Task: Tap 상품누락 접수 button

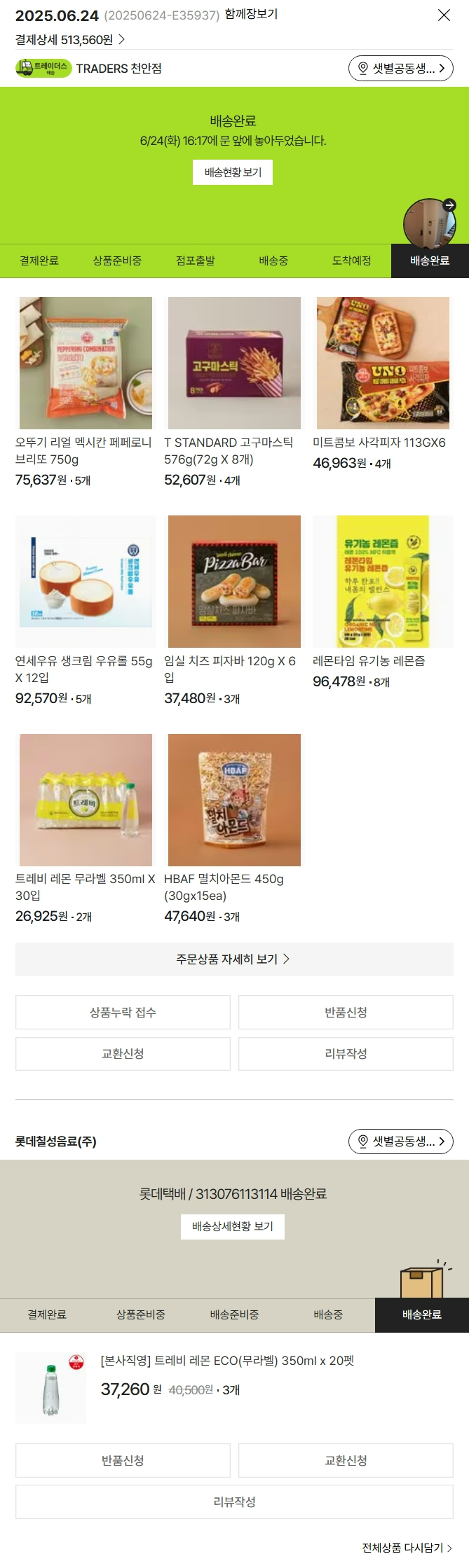Action: click(x=123, y=1013)
